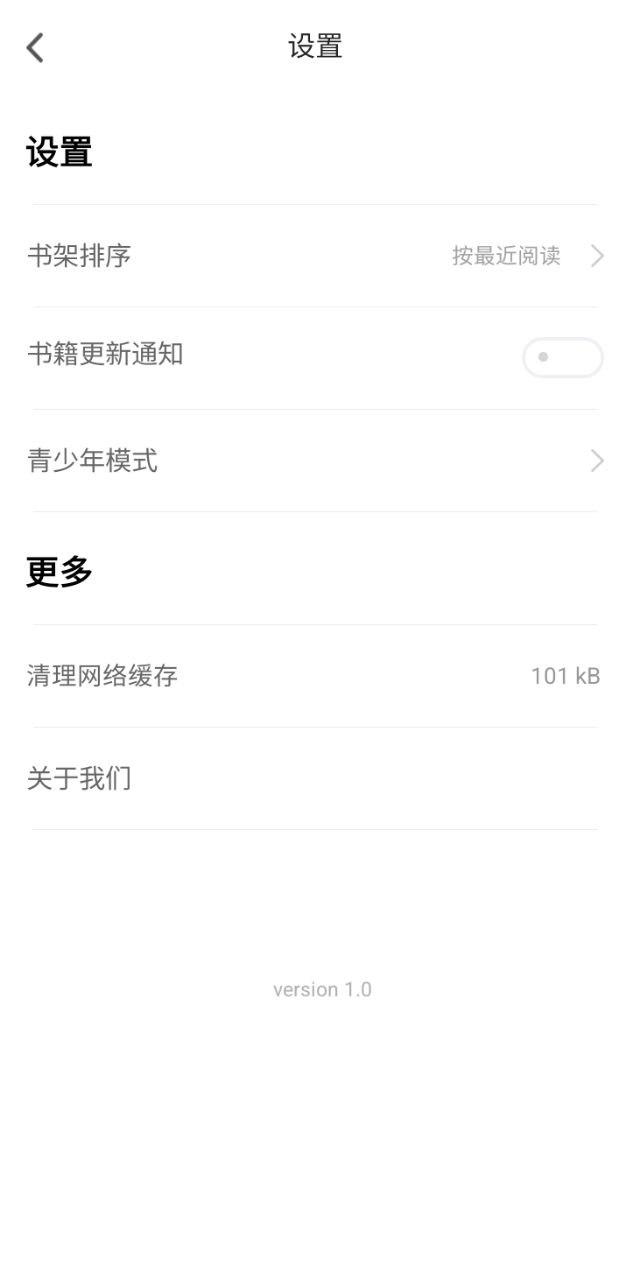Clear cache via 清理网络缓存
630x1280 pixels.
click(315, 676)
